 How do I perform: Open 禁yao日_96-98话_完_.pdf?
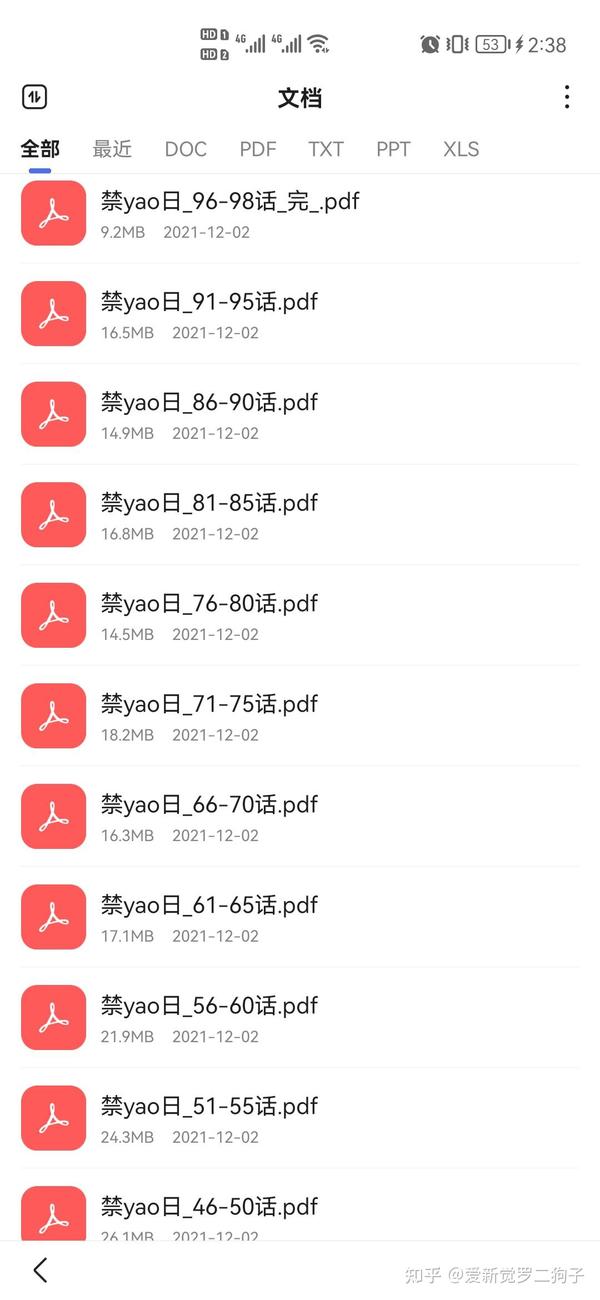tap(300, 214)
